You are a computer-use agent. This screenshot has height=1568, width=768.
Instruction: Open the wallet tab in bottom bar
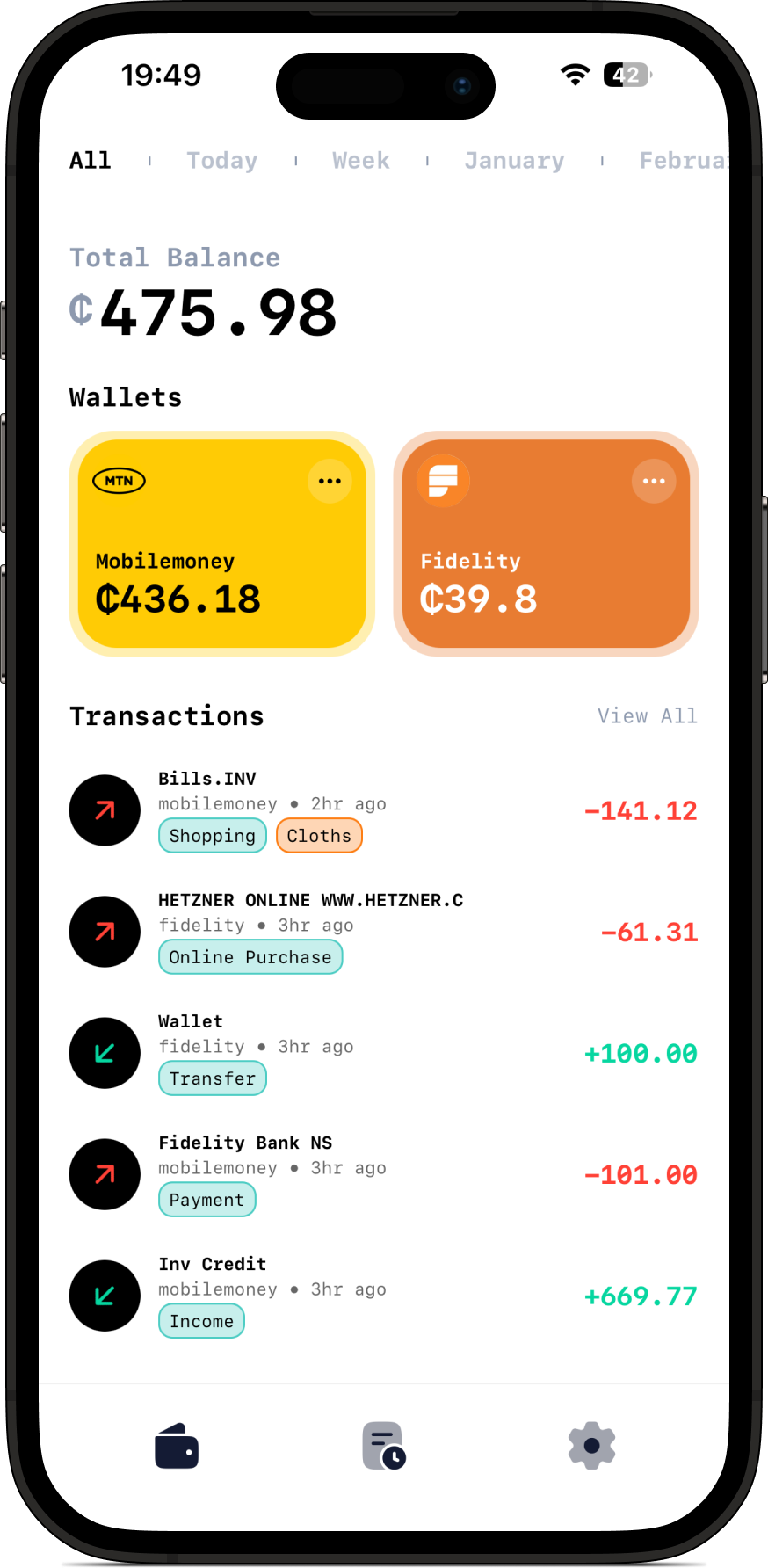click(x=177, y=1446)
